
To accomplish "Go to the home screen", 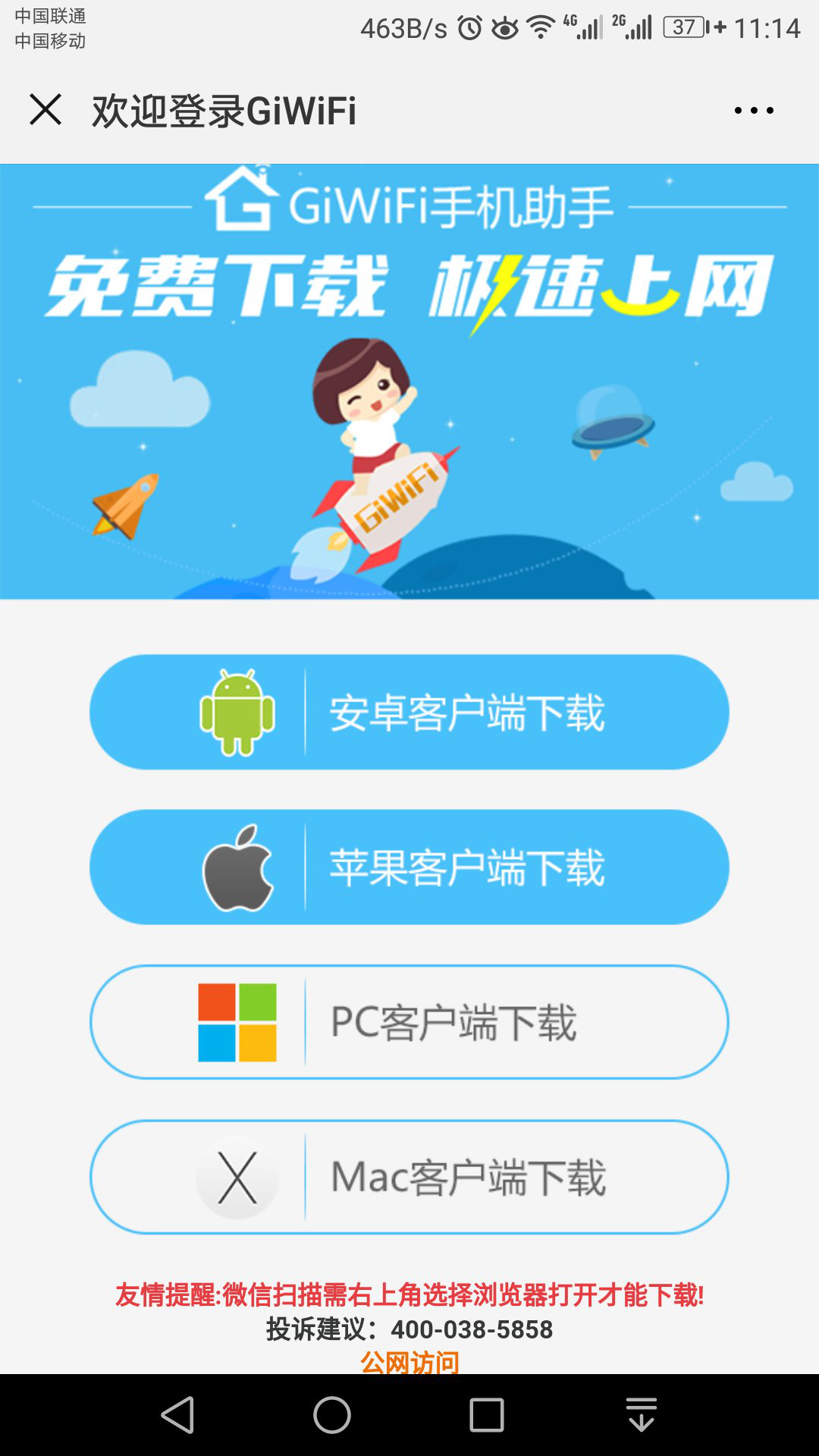I will coord(332,1415).
